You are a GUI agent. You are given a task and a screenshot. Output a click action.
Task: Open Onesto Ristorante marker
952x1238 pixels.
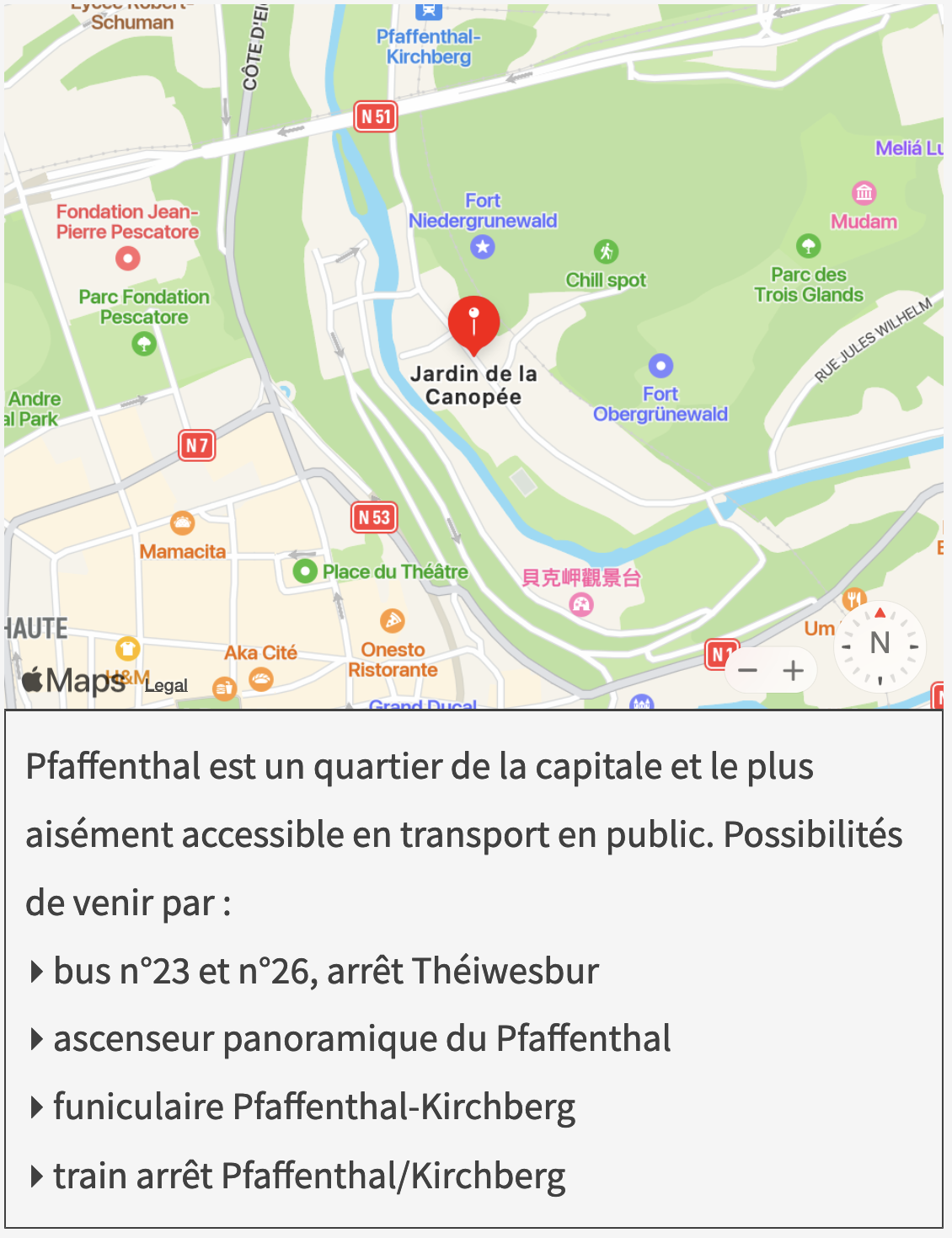coord(392,621)
